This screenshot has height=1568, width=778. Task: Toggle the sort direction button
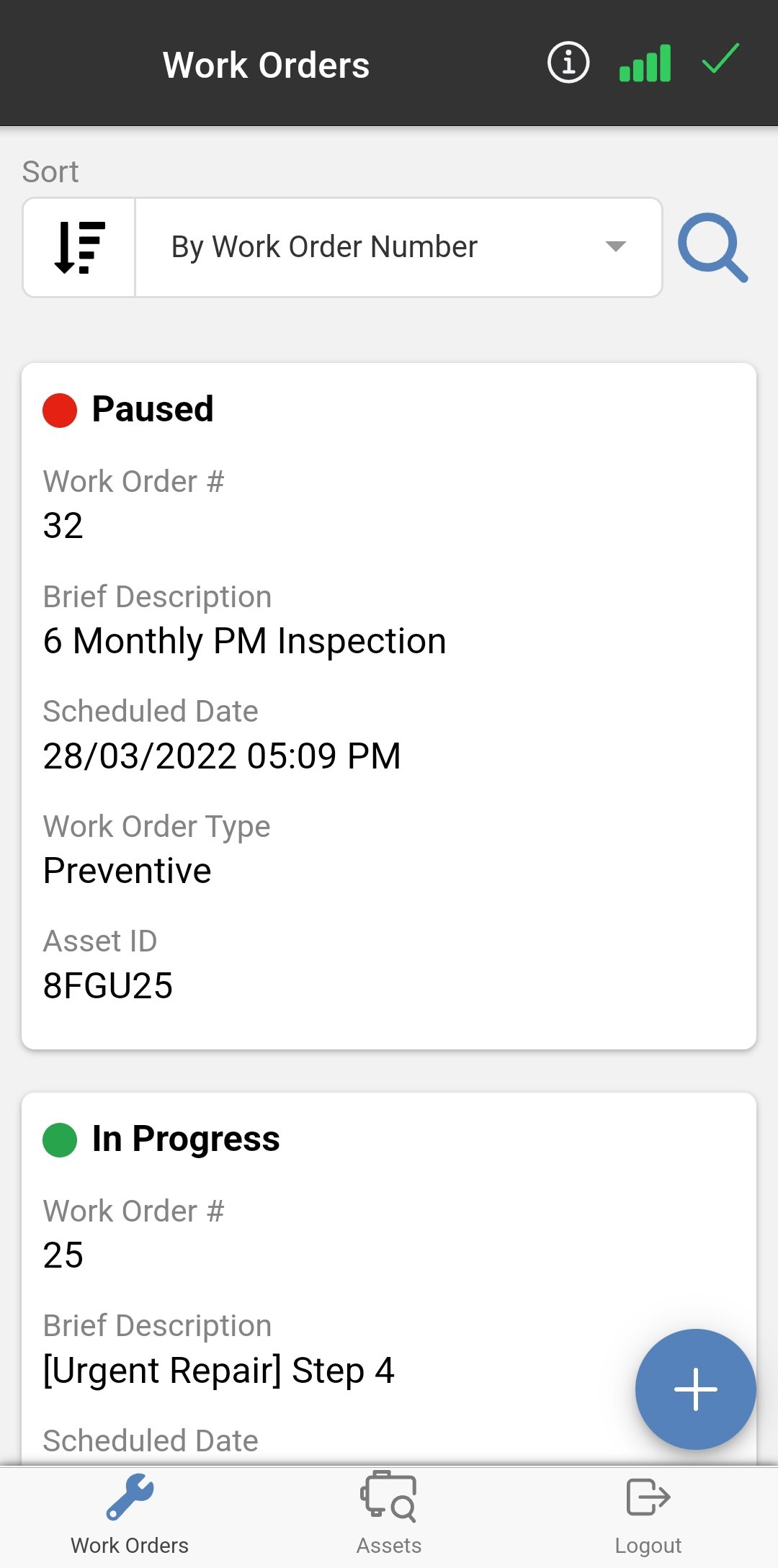pos(79,247)
